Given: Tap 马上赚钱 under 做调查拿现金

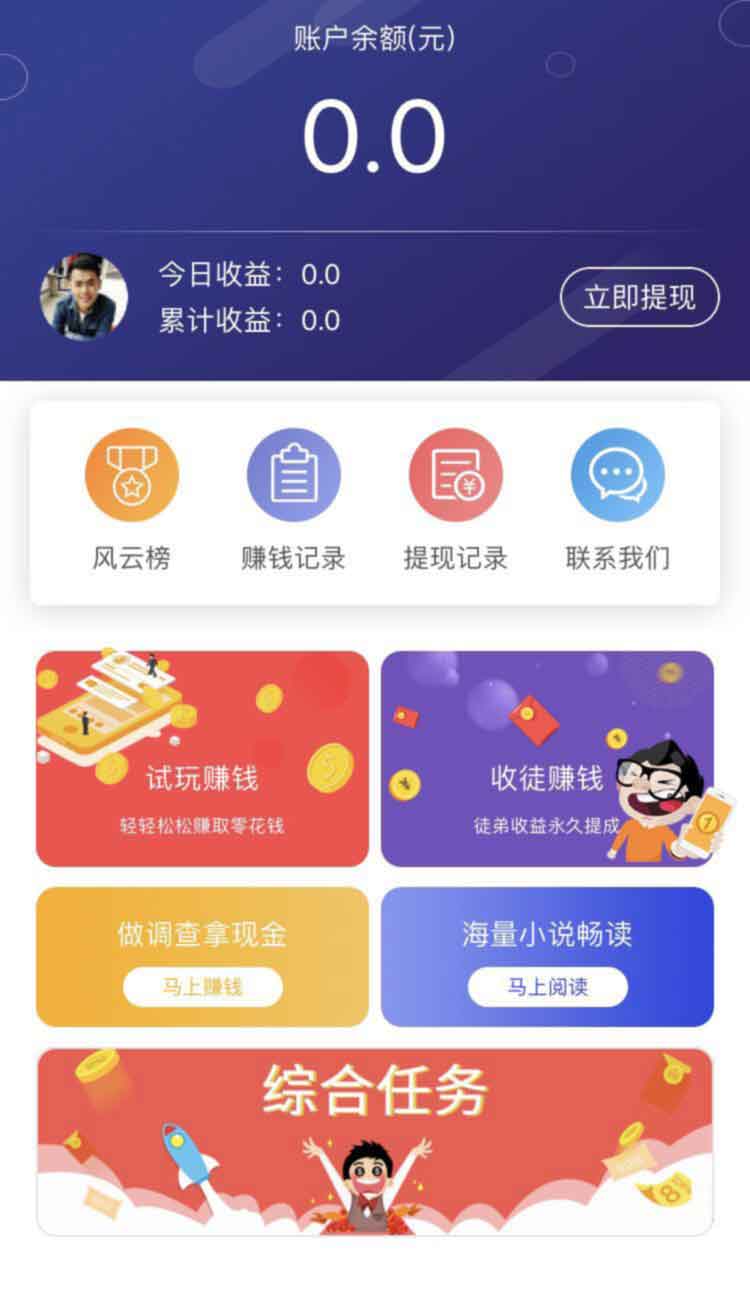Looking at the screenshot, I should tap(203, 987).
